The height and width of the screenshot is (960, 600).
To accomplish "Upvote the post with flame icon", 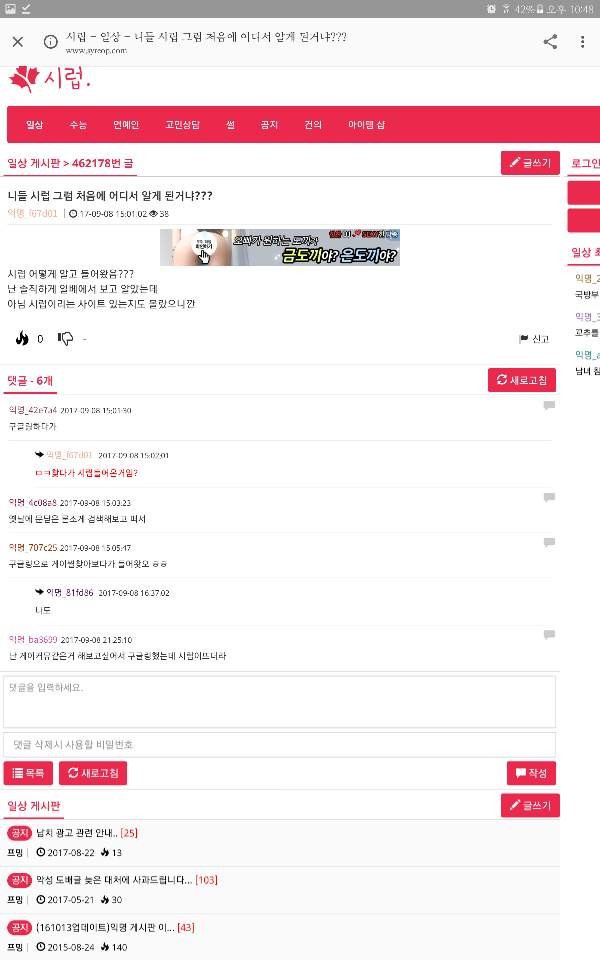I will 23,339.
